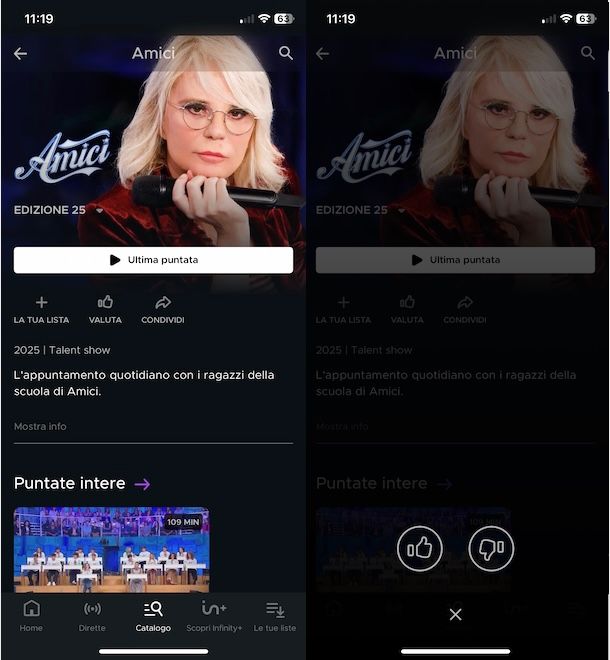
Task: Switch to the Dirette tab
Action: (92, 616)
